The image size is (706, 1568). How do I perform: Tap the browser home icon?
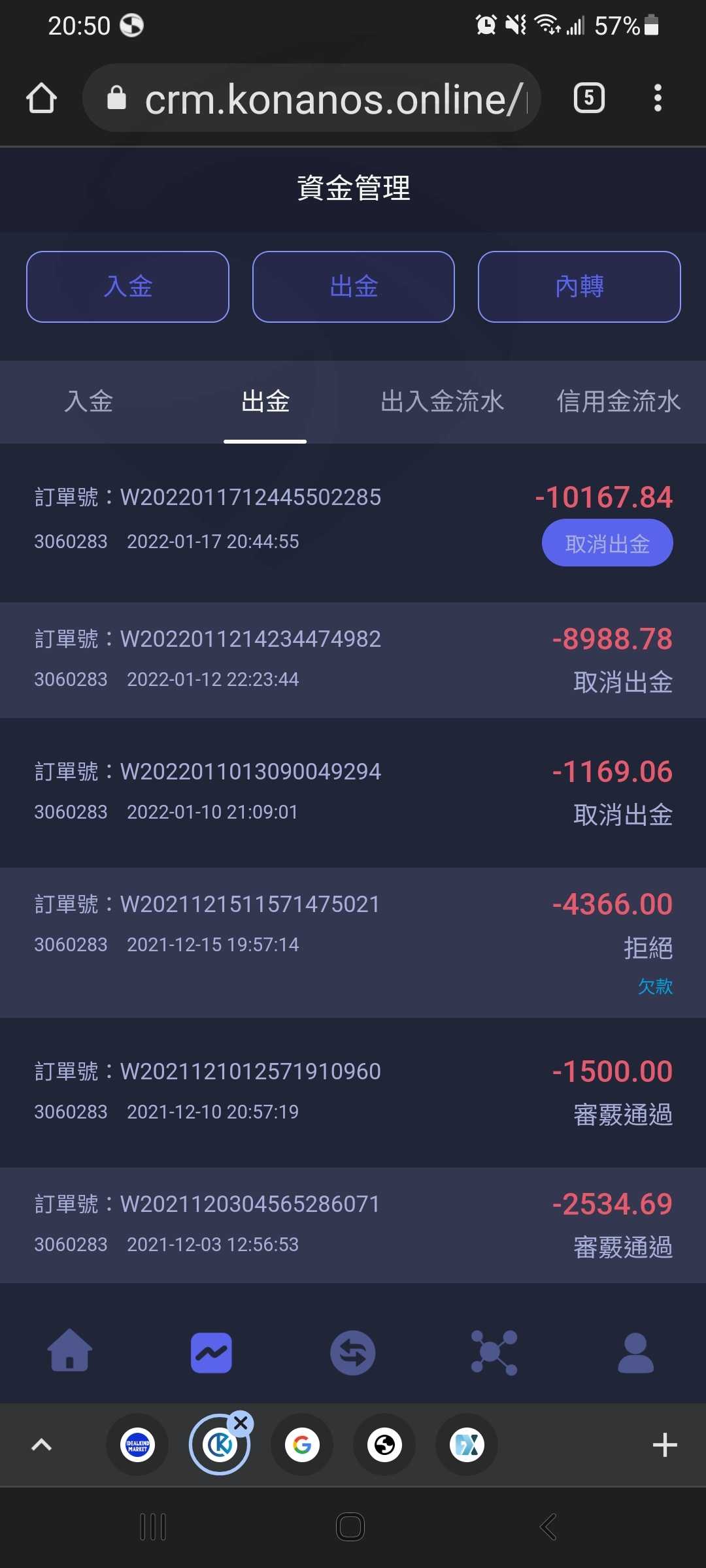[x=41, y=99]
